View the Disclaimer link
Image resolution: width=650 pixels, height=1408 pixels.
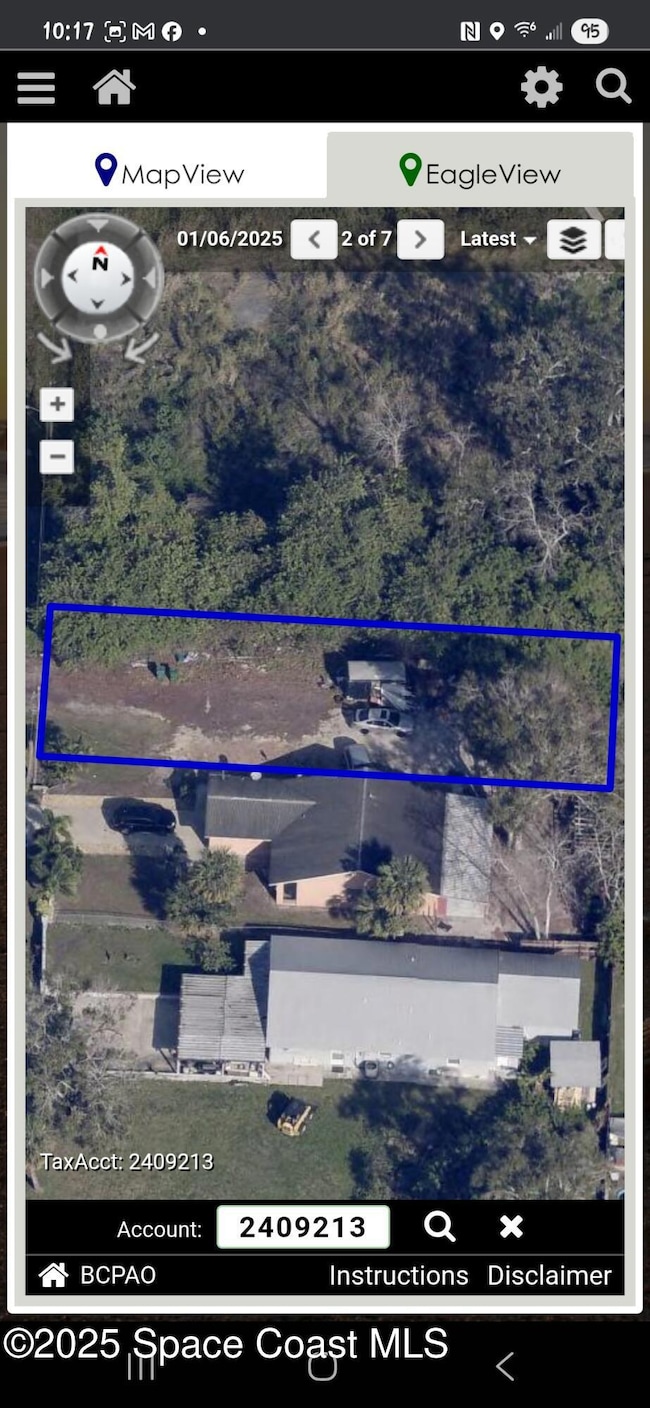[549, 1275]
